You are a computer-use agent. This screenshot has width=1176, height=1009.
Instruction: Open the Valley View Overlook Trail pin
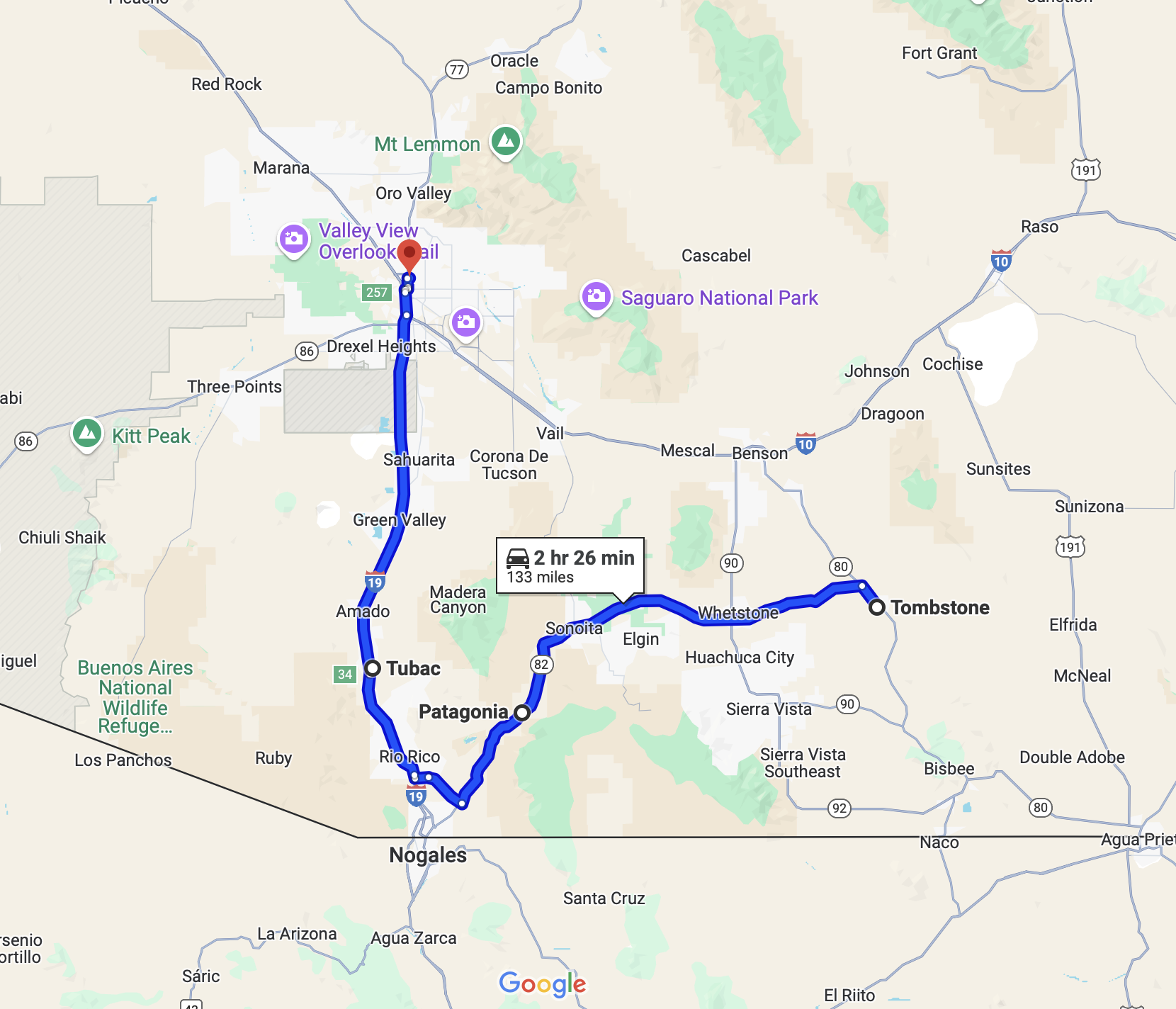pyautogui.click(x=293, y=239)
